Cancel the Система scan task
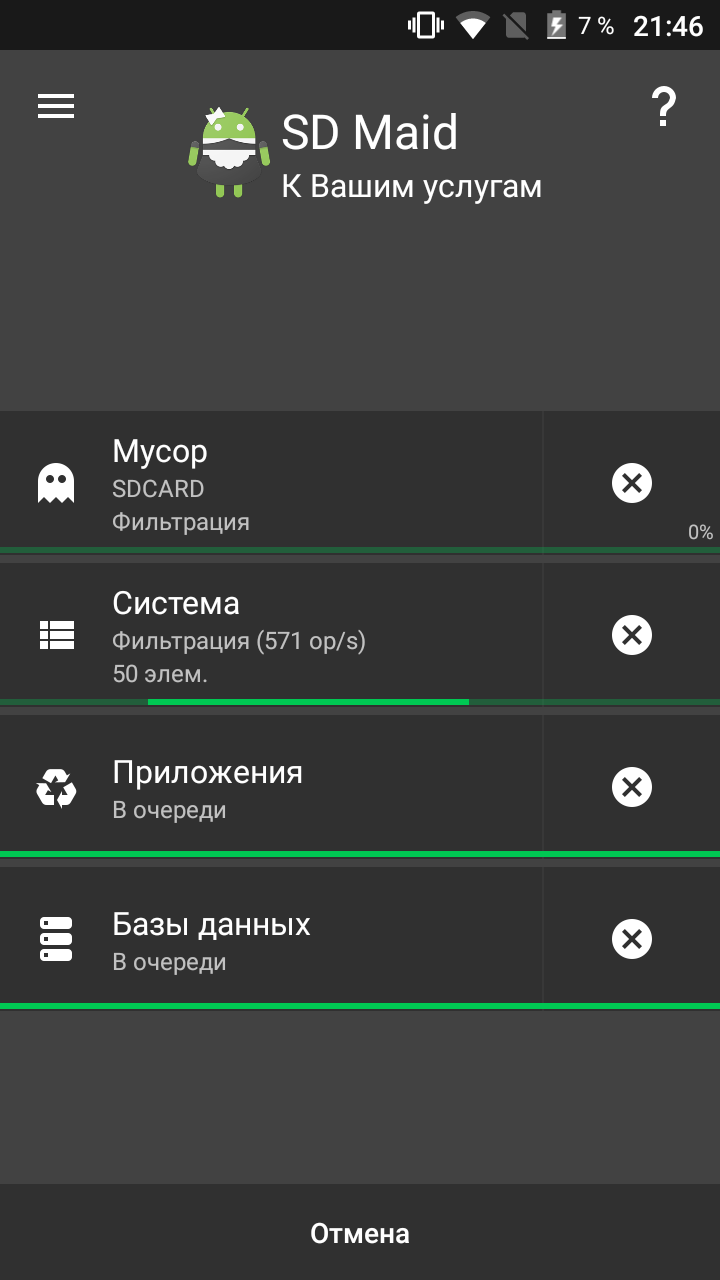Screen dimensions: 720x1280 coord(632,636)
